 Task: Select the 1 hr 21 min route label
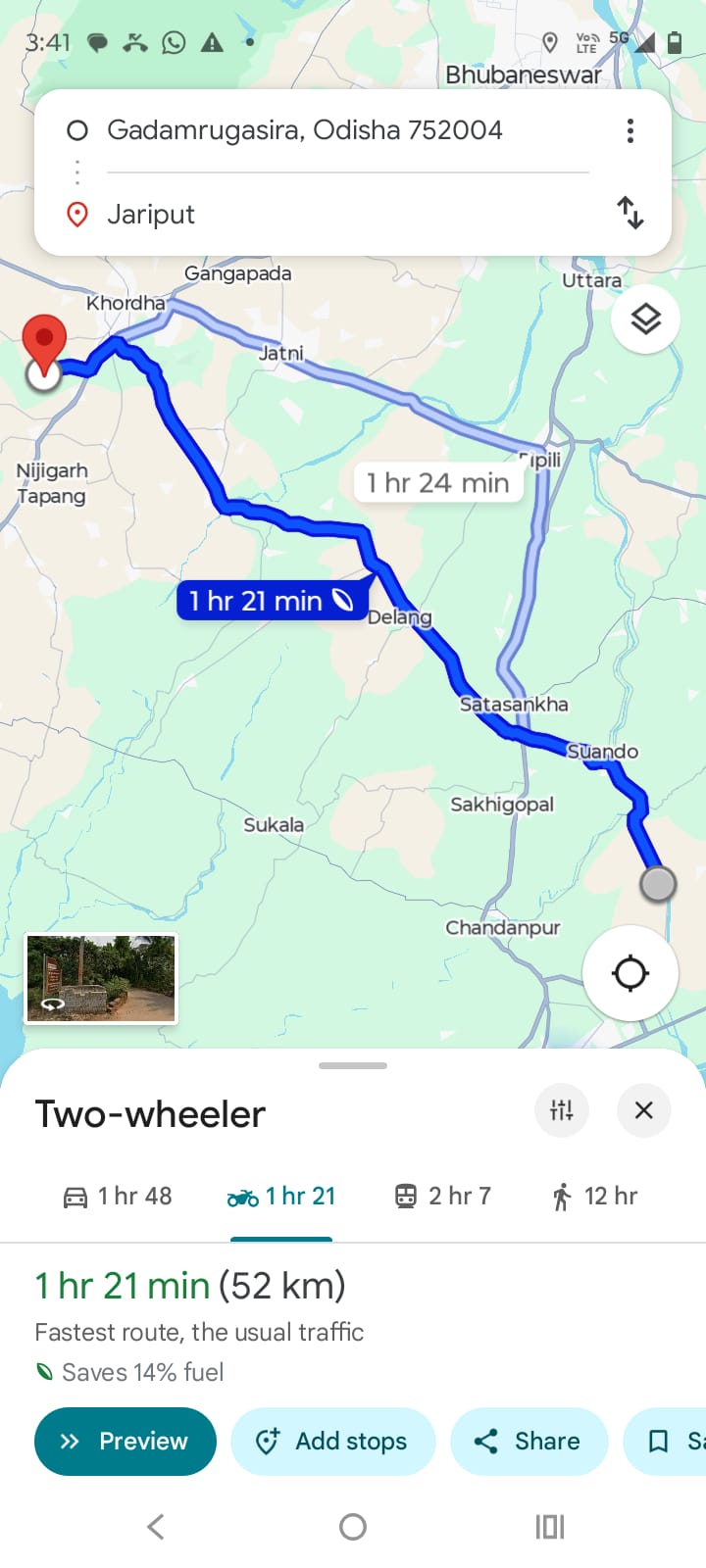272,600
